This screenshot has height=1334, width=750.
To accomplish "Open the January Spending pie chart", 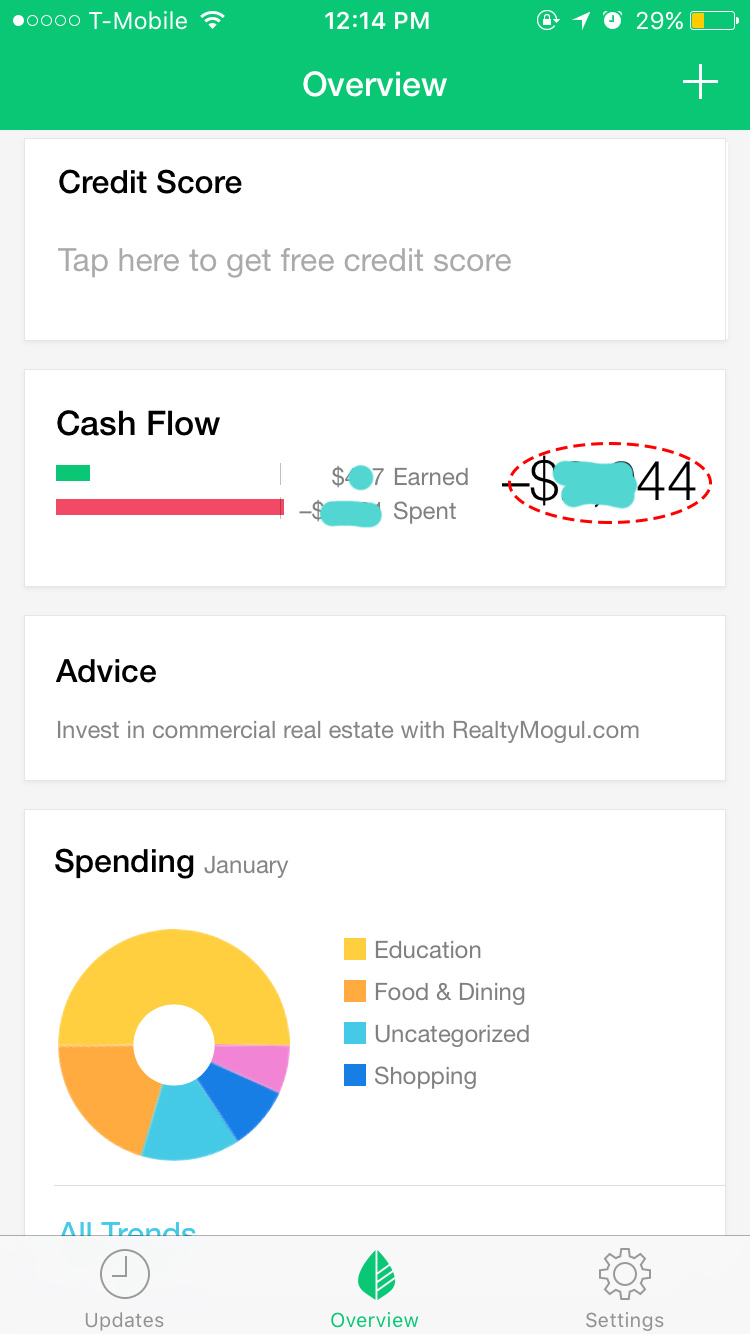I will 174,1044.
